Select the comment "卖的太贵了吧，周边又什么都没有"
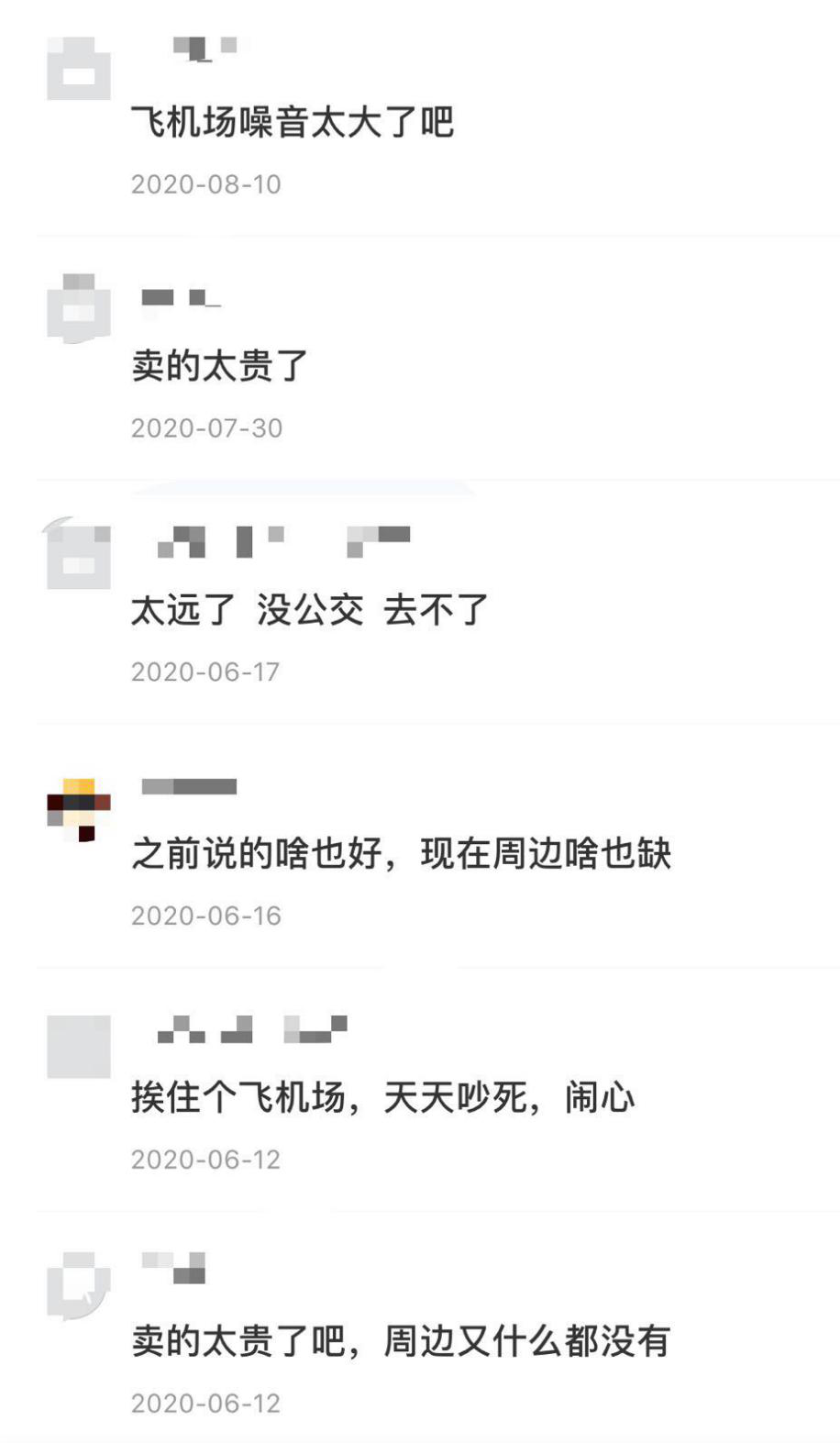 [401, 1342]
